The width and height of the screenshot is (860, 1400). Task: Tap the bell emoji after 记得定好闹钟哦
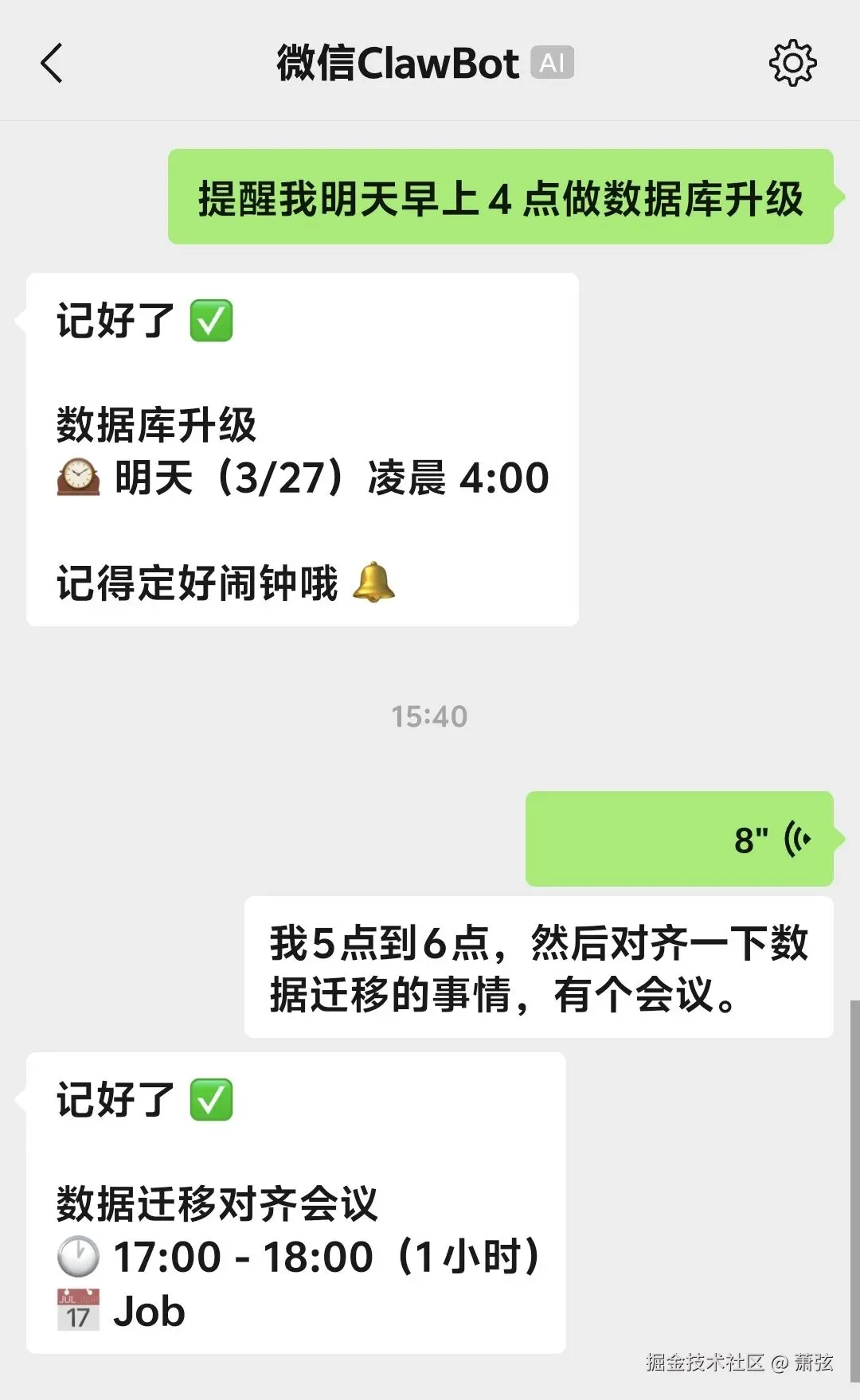point(371,583)
